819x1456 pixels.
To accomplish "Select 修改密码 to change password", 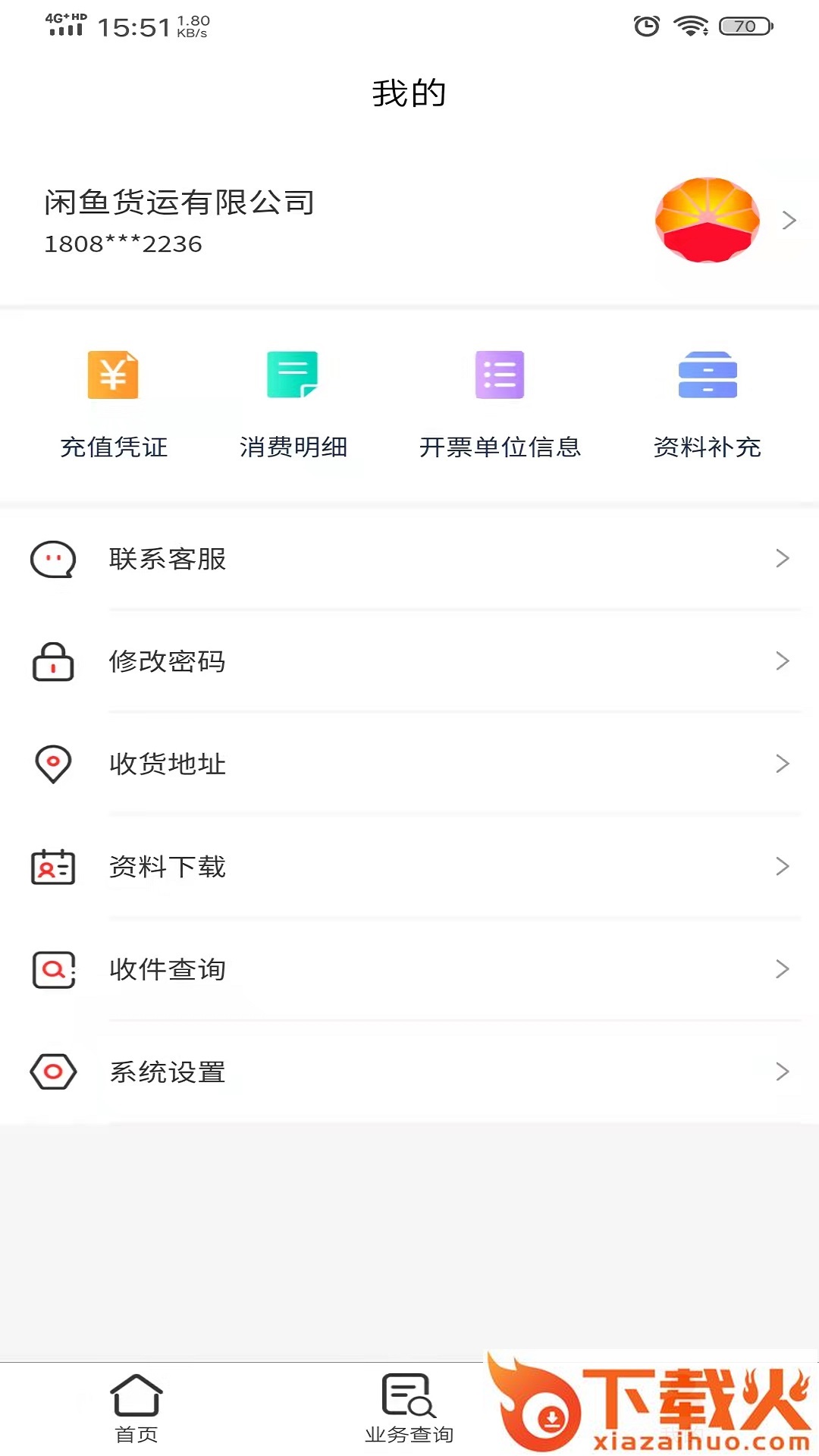I will point(409,661).
